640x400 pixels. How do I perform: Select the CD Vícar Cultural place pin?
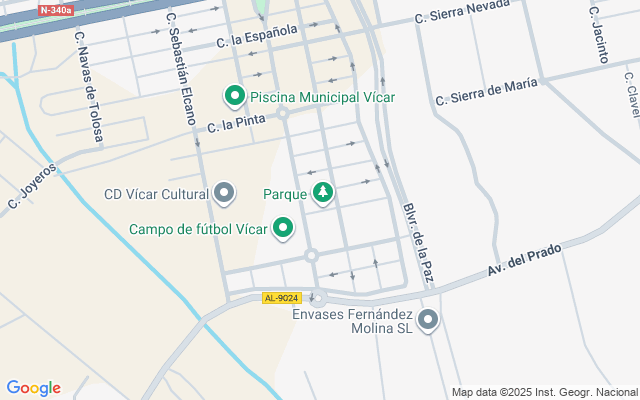click(x=224, y=193)
